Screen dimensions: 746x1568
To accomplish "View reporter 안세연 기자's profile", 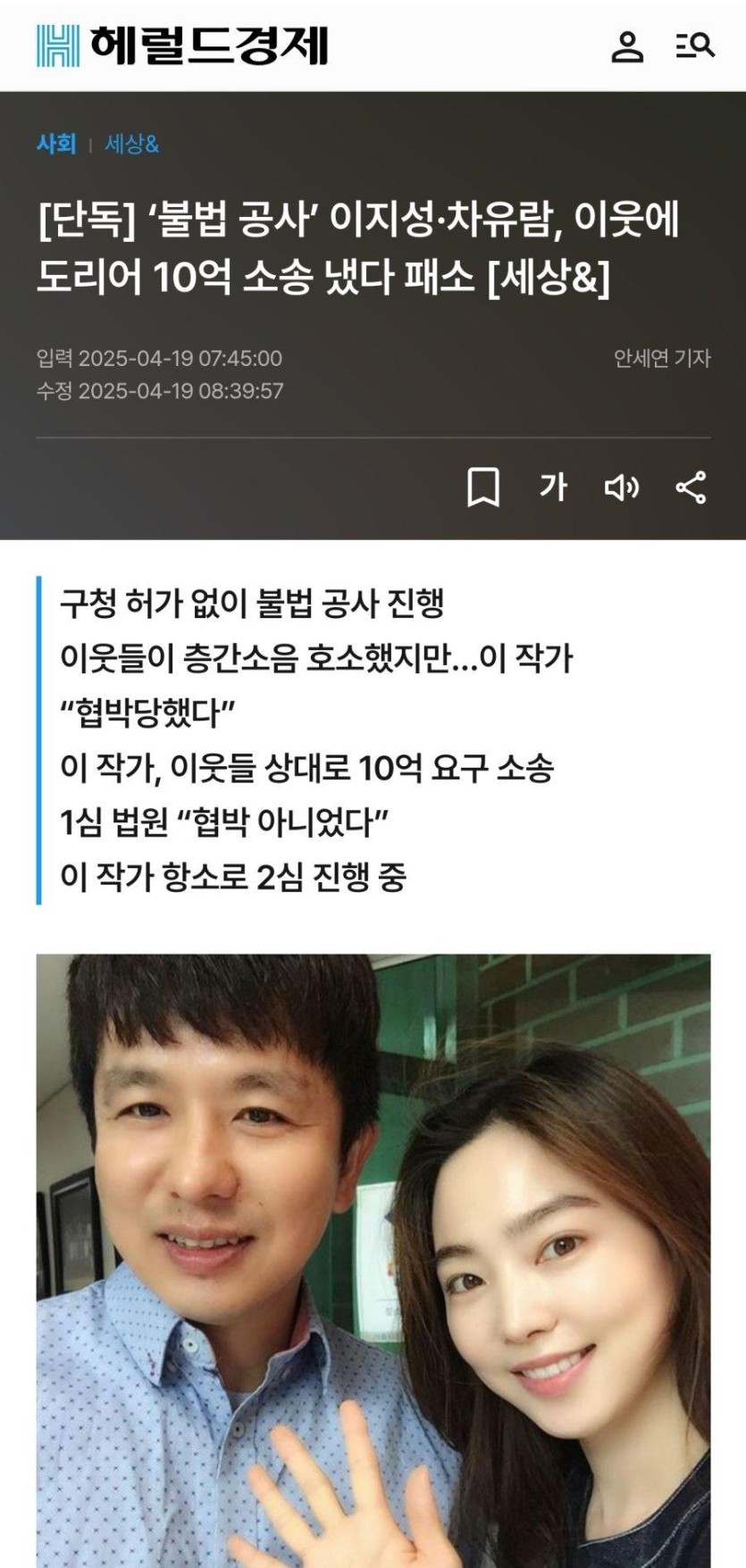I will click(x=661, y=358).
